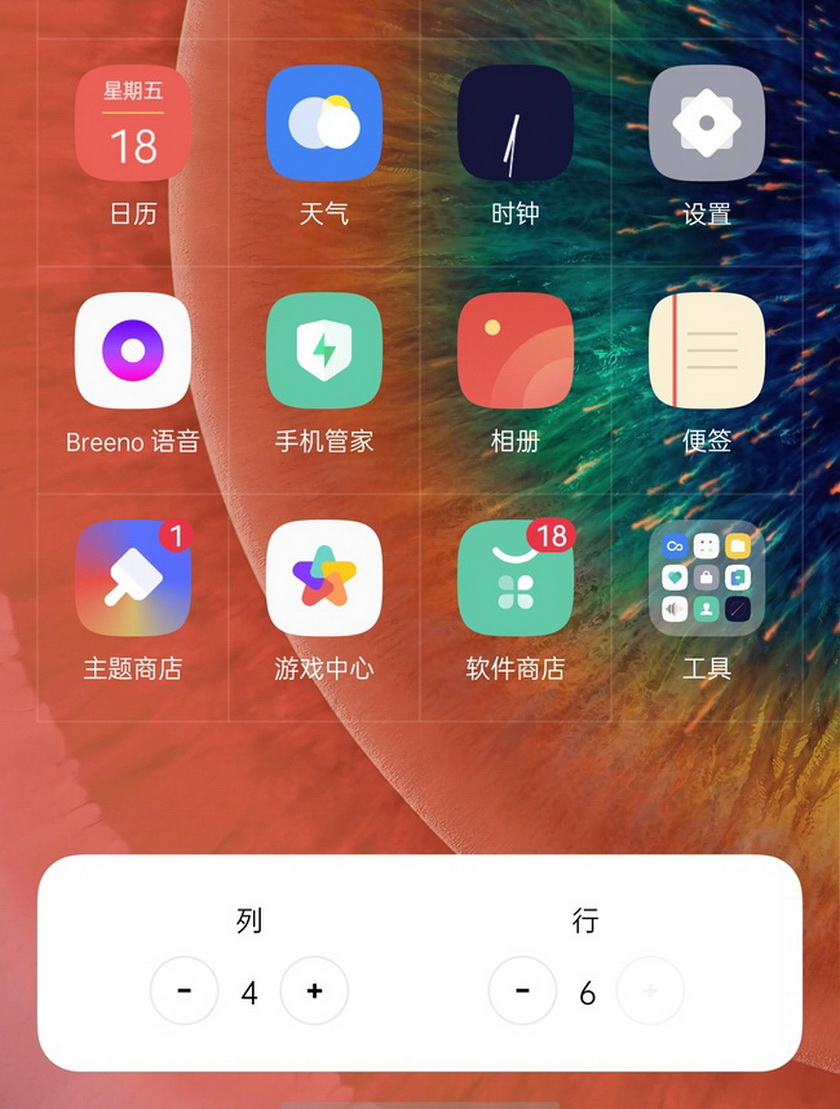Launch the 天气 weather app
Viewport: 840px width, 1109px height.
coord(324,124)
